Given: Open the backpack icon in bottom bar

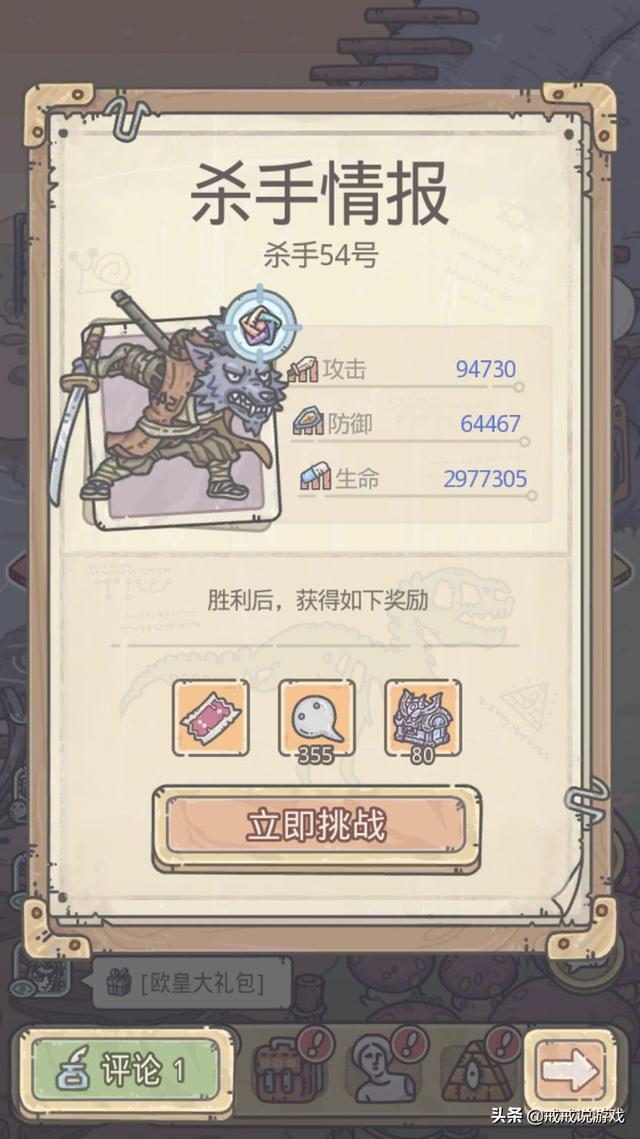Looking at the screenshot, I should [283, 1066].
